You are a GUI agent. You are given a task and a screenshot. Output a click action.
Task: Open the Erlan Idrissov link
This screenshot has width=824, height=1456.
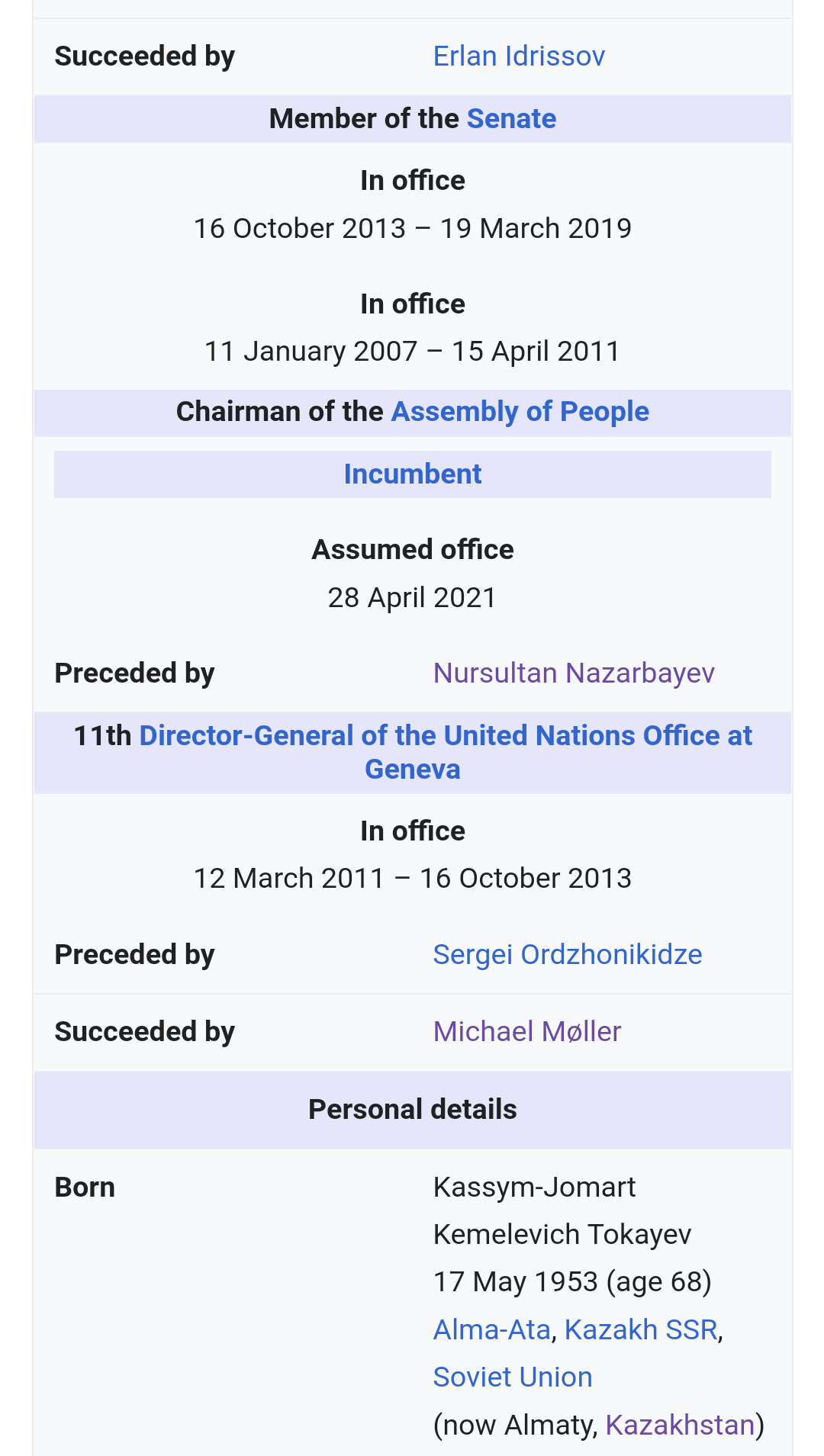[x=519, y=56]
